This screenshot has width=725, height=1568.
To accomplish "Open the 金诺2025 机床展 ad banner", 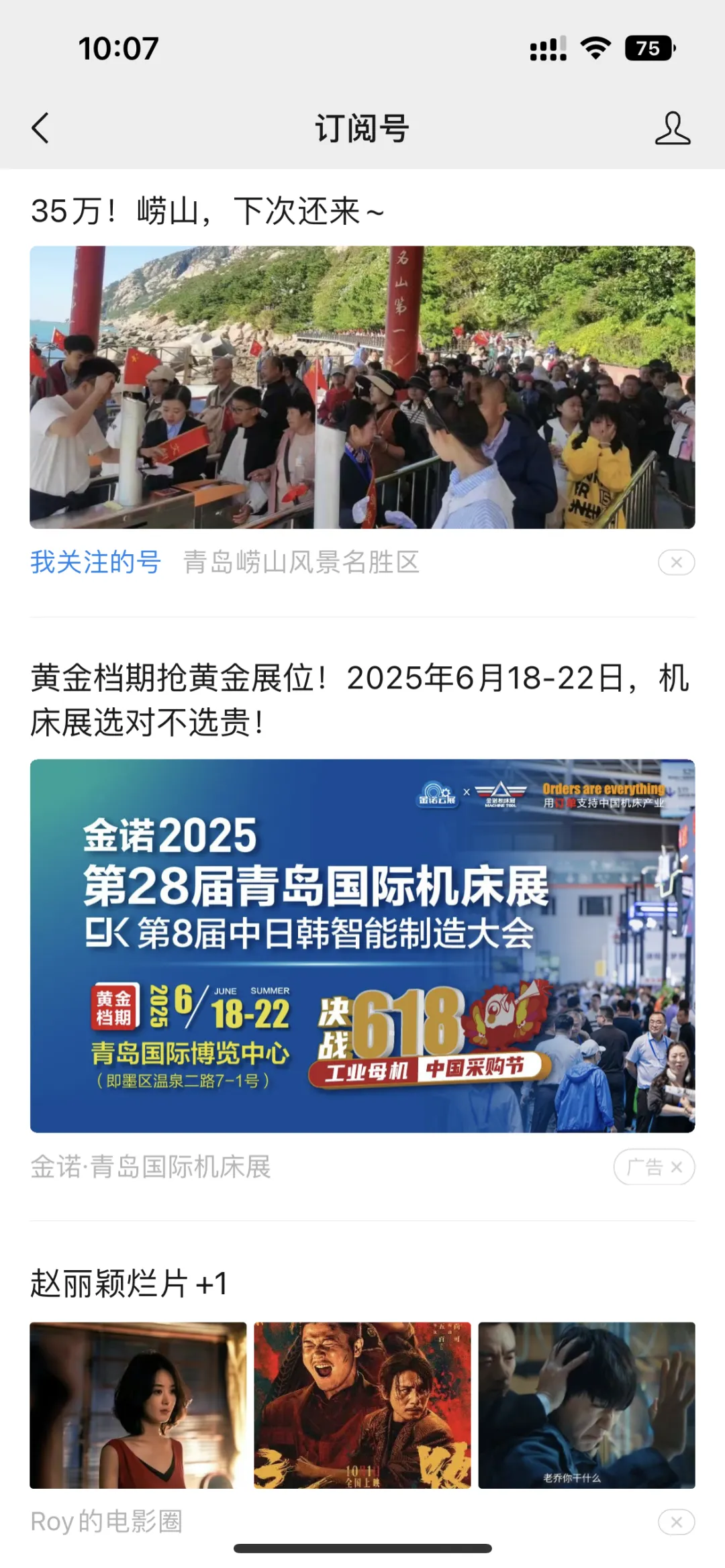I will click(362, 946).
